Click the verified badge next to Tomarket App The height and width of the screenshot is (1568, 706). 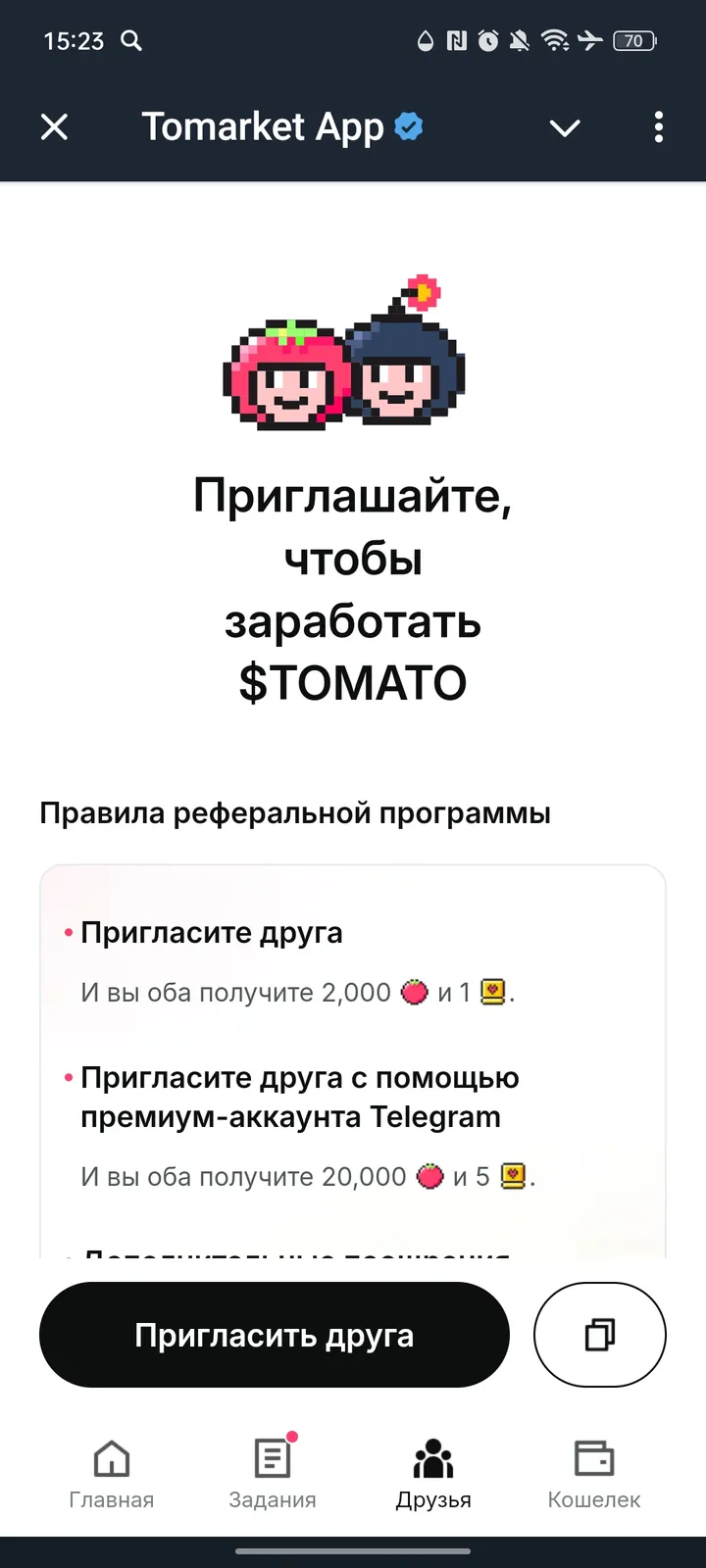[408, 125]
